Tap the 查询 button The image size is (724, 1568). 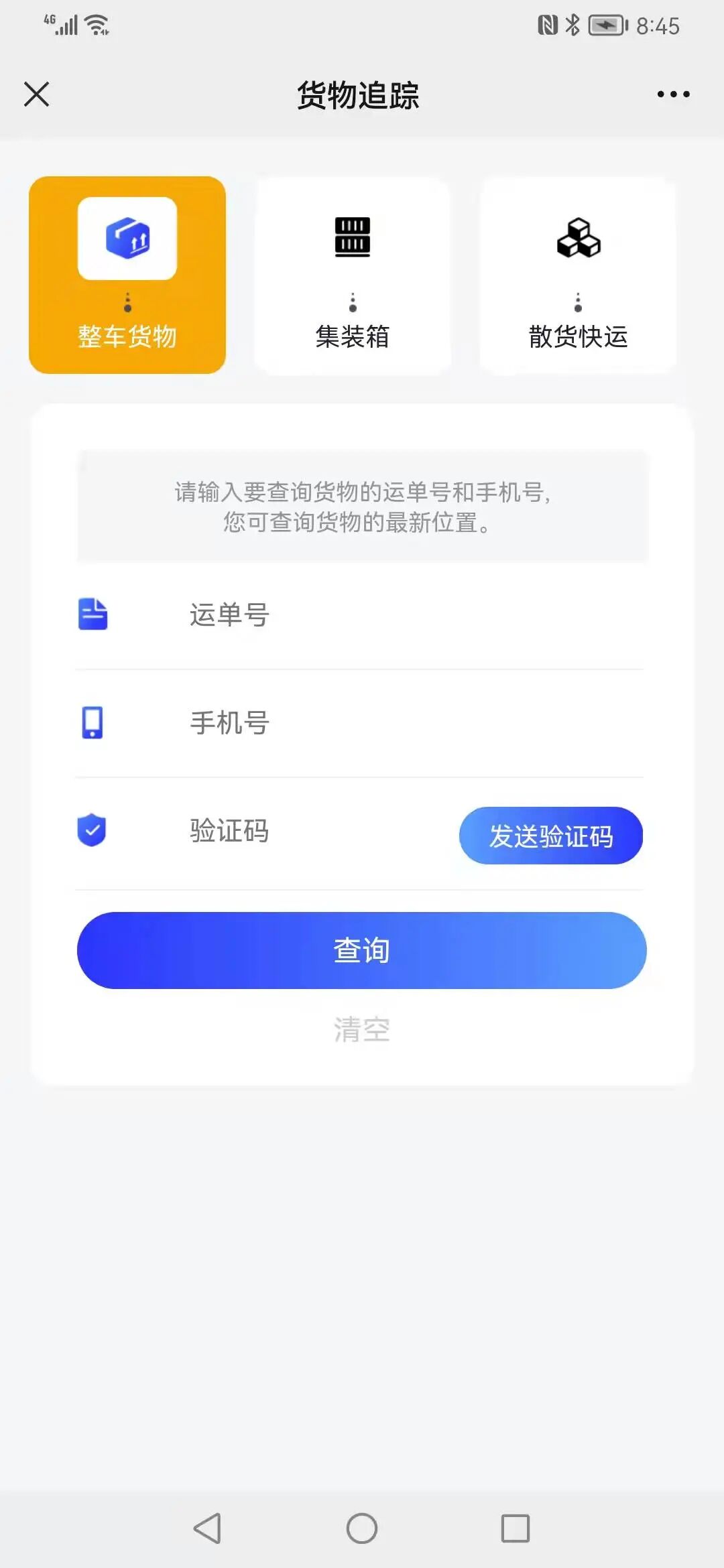(362, 950)
